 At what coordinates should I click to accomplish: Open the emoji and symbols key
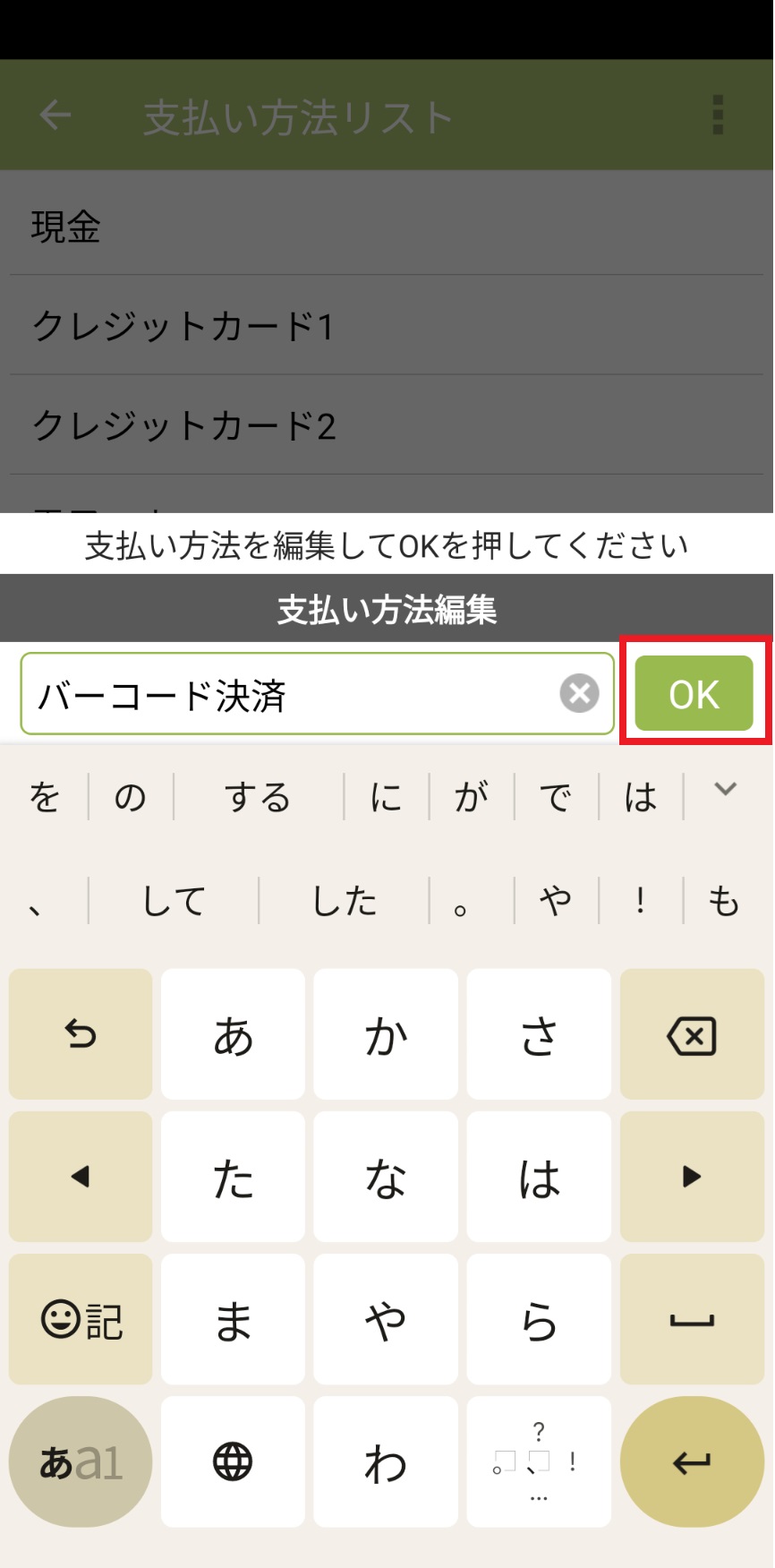(x=81, y=1320)
